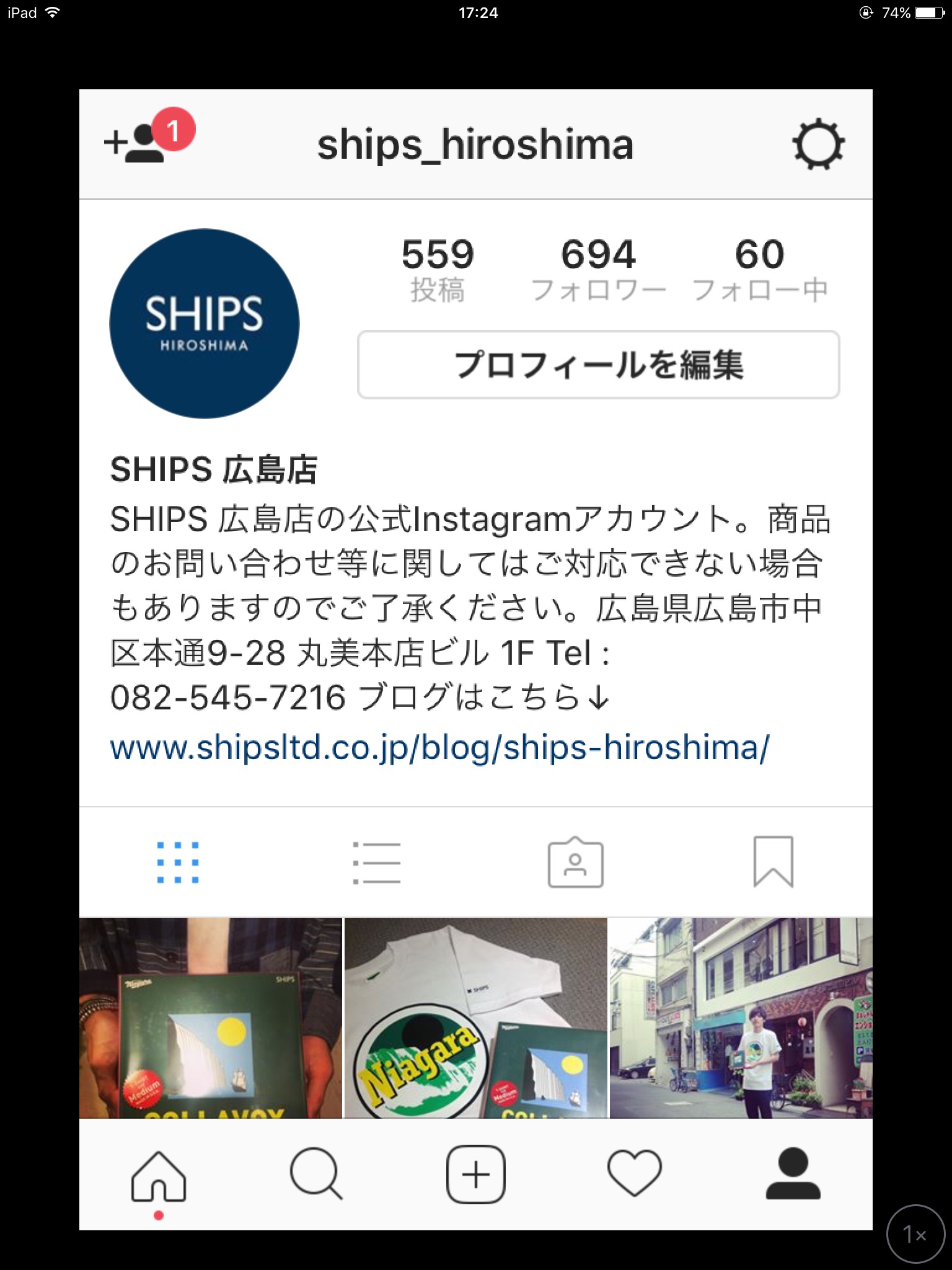Create a new post with the plus button
This screenshot has width=952, height=1270.
pyautogui.click(x=475, y=1175)
